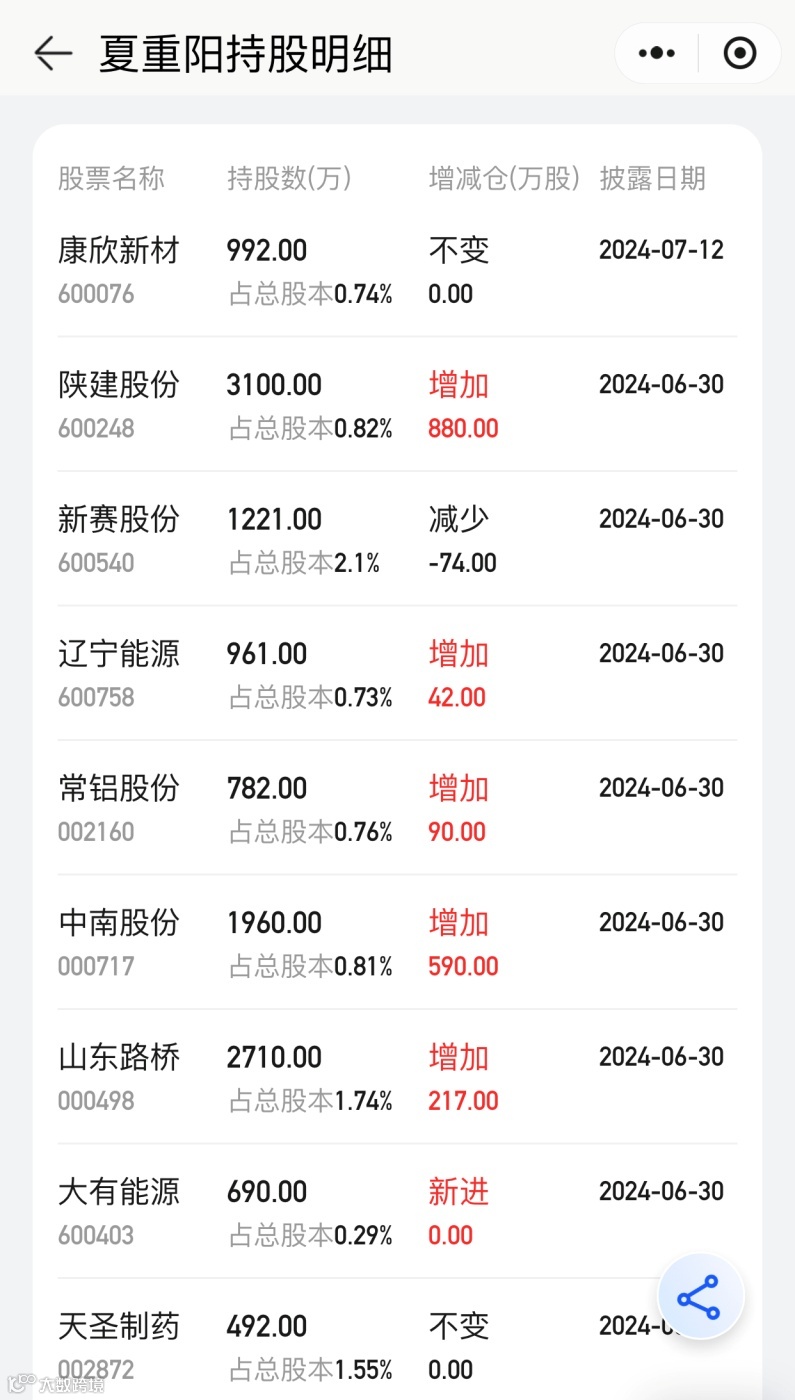Open the mini program more-options menu

click(656, 53)
